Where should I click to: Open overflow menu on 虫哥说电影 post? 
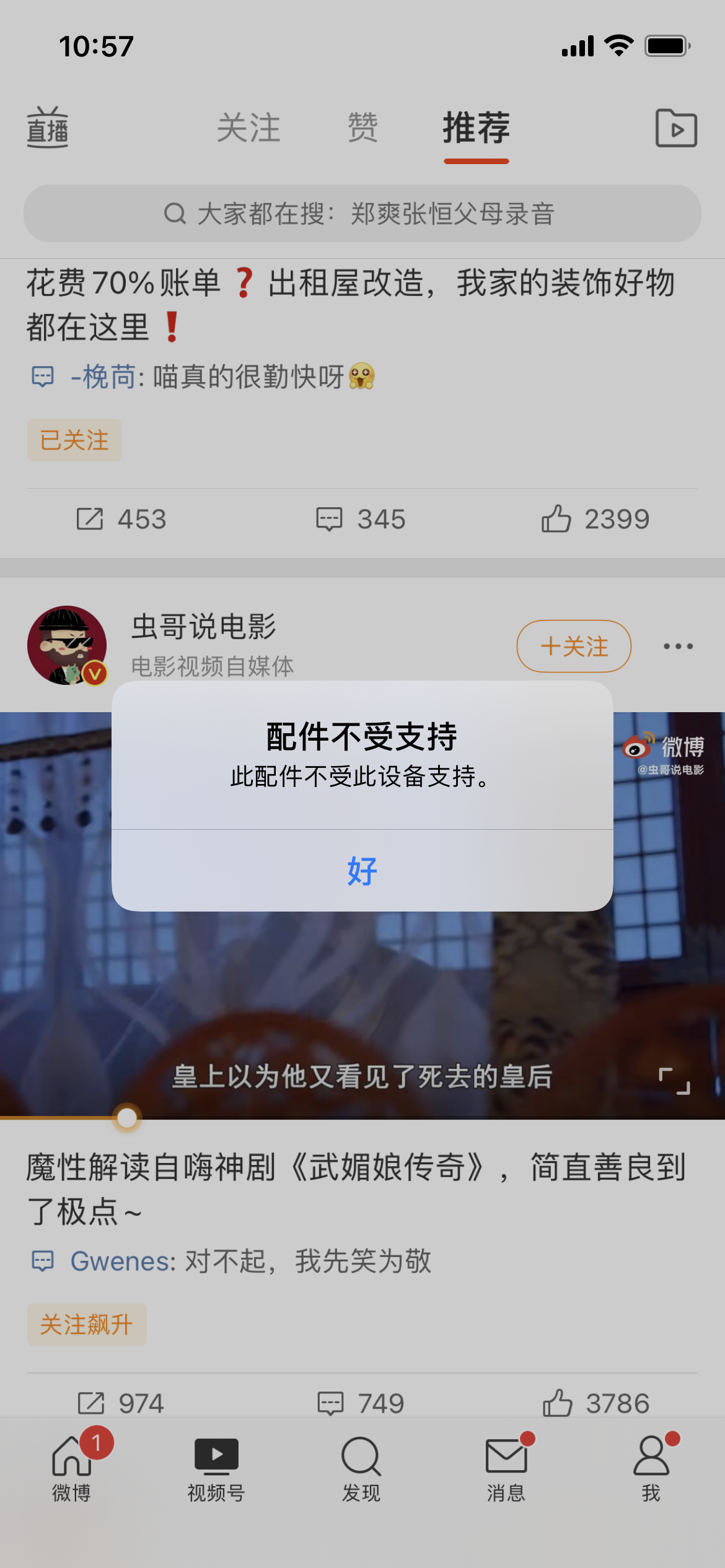(678, 646)
